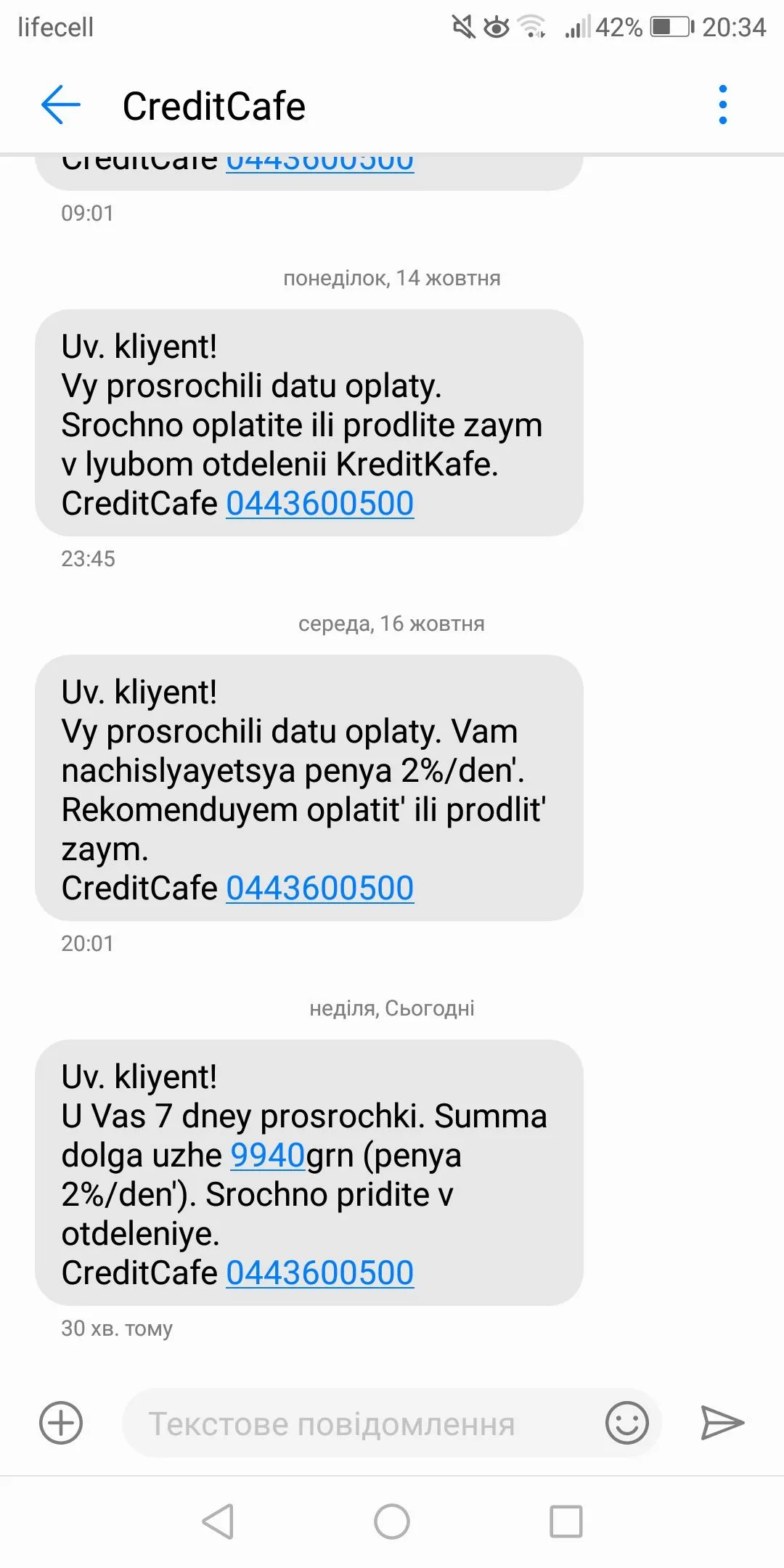Open recent apps via the square button

(x=565, y=1522)
